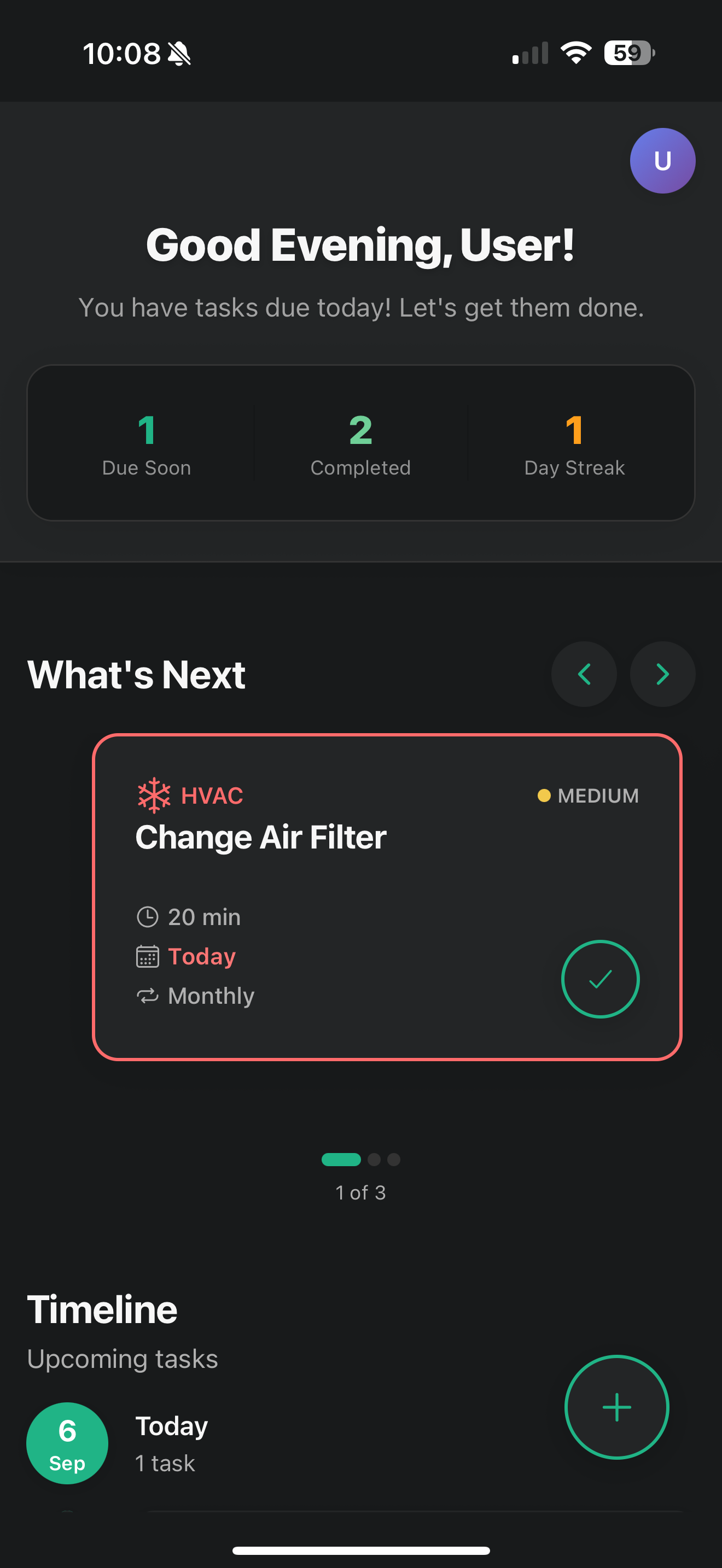
Task: Open Today's timeline entry with 1 task
Action: (x=172, y=1443)
